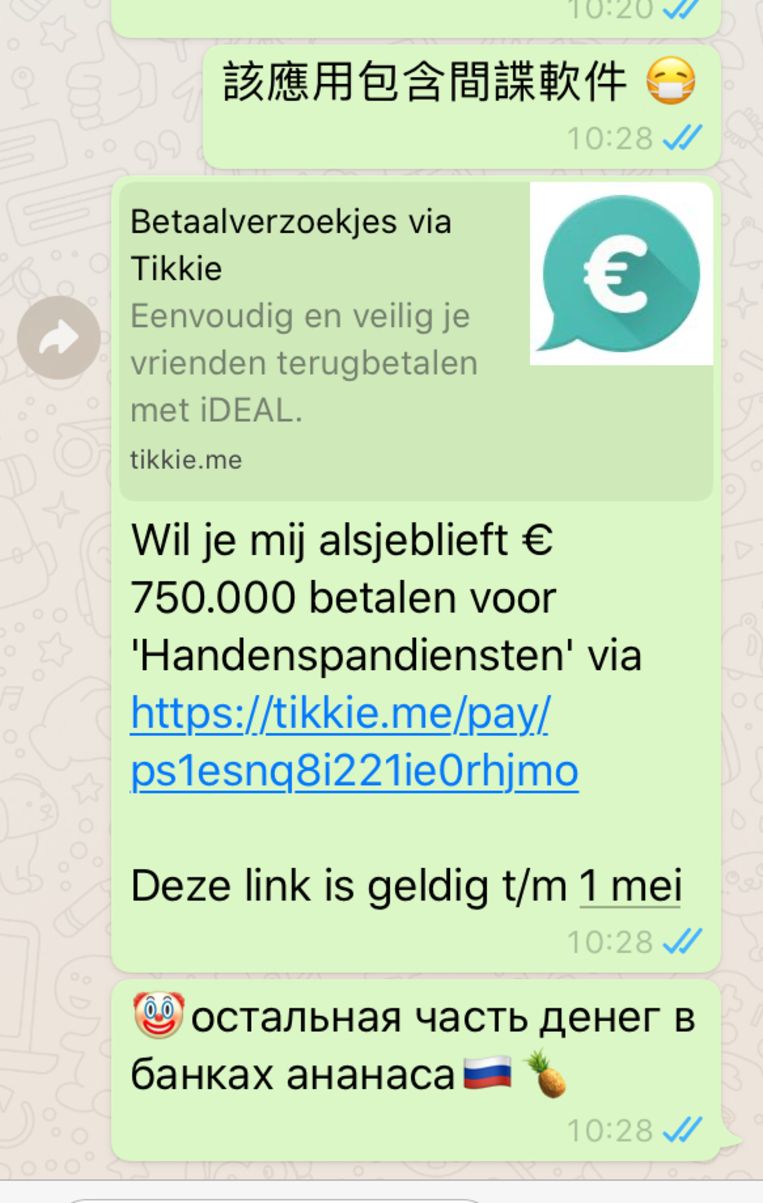Forward the Tikkie payment request message
This screenshot has width=763, height=1203.
pos(58,339)
